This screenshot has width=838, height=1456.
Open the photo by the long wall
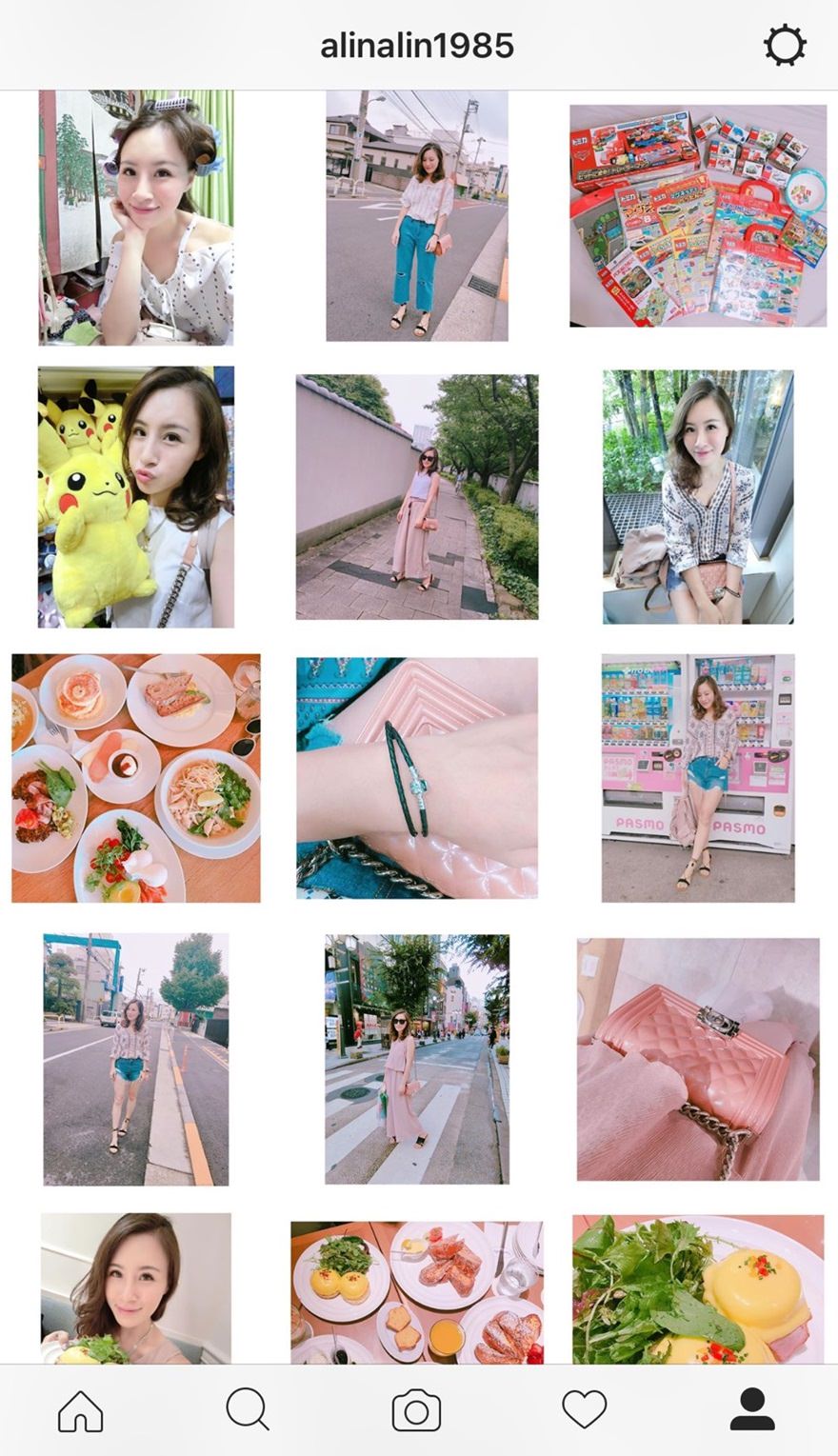coord(417,497)
